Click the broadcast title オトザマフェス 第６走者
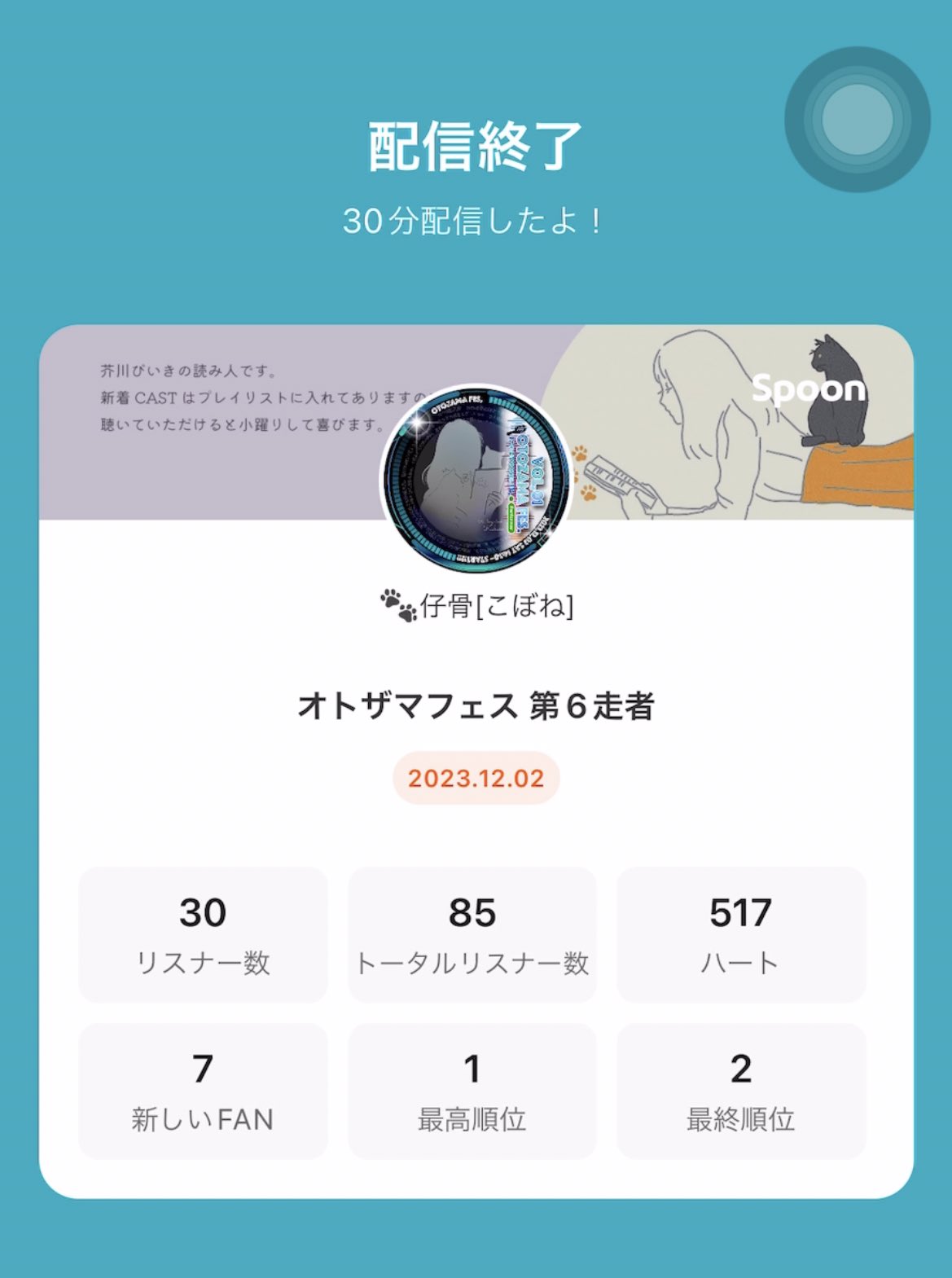The image size is (952, 1278). (476, 707)
